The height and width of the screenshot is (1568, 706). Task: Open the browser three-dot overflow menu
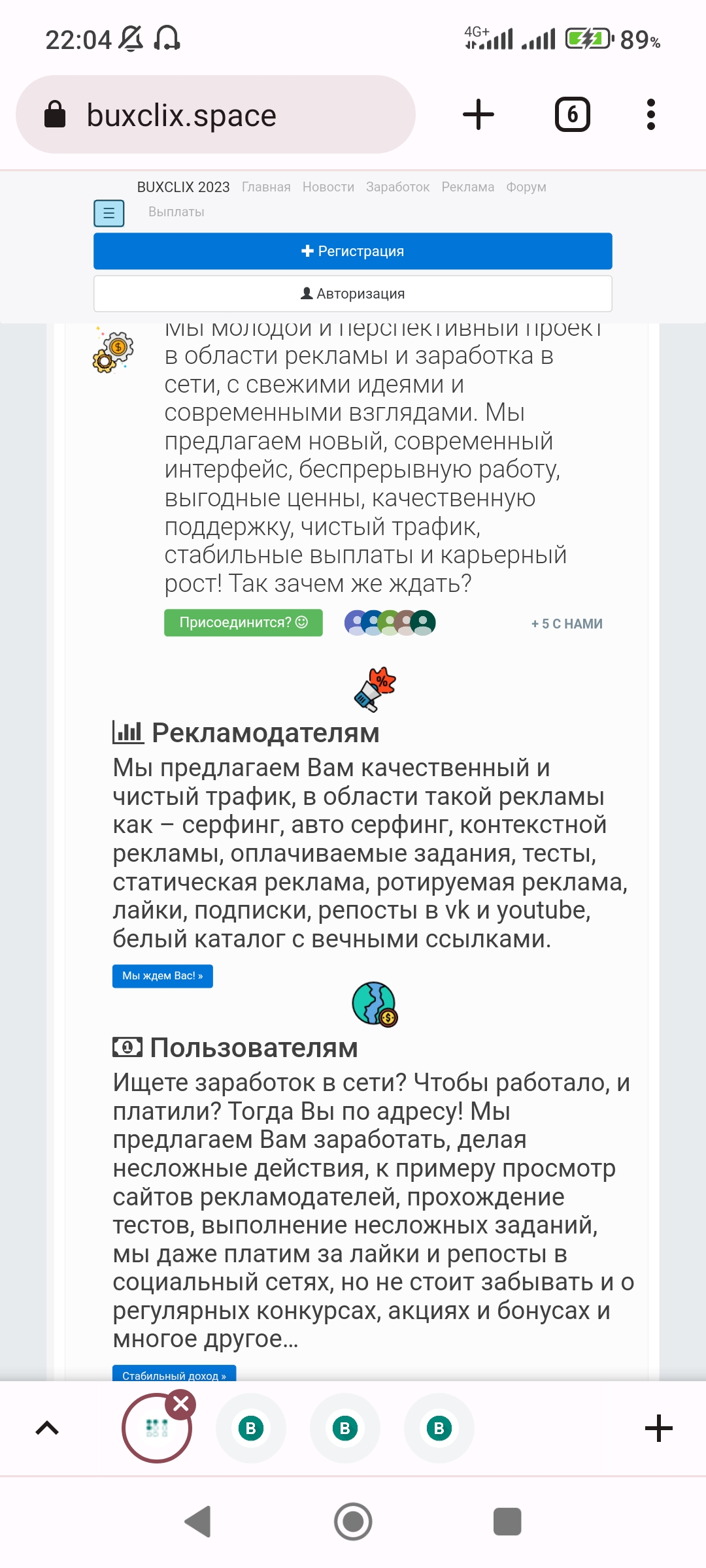pos(650,115)
